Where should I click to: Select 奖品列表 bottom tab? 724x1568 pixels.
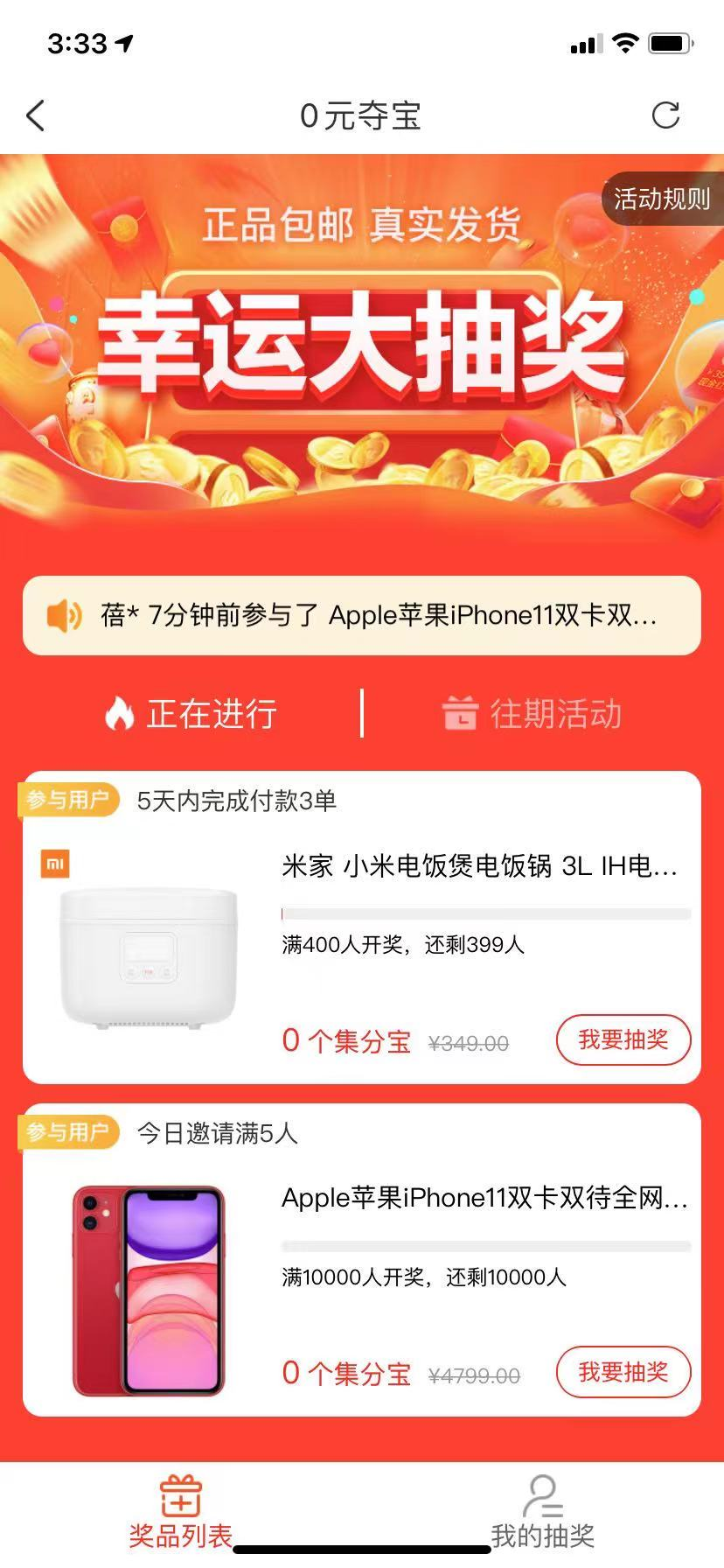tap(181, 1512)
